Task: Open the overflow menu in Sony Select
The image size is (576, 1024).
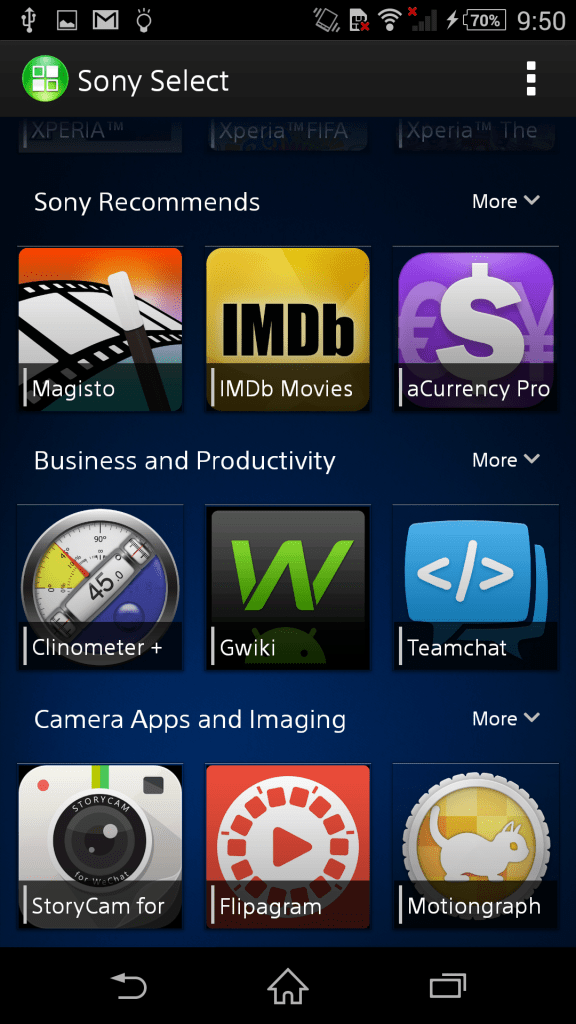Action: (x=531, y=80)
